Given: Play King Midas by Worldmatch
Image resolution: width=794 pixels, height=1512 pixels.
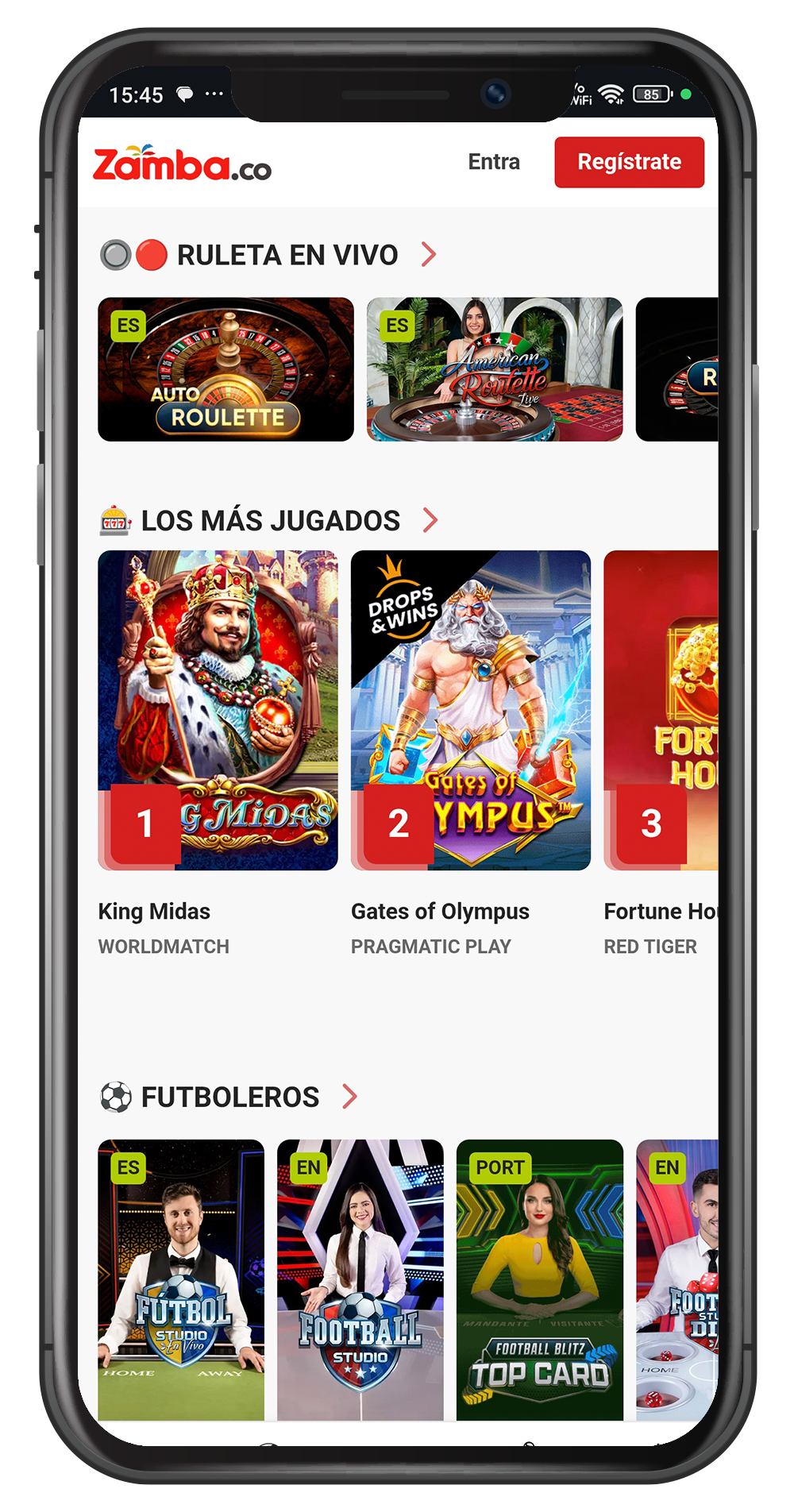Looking at the screenshot, I should point(218,710).
